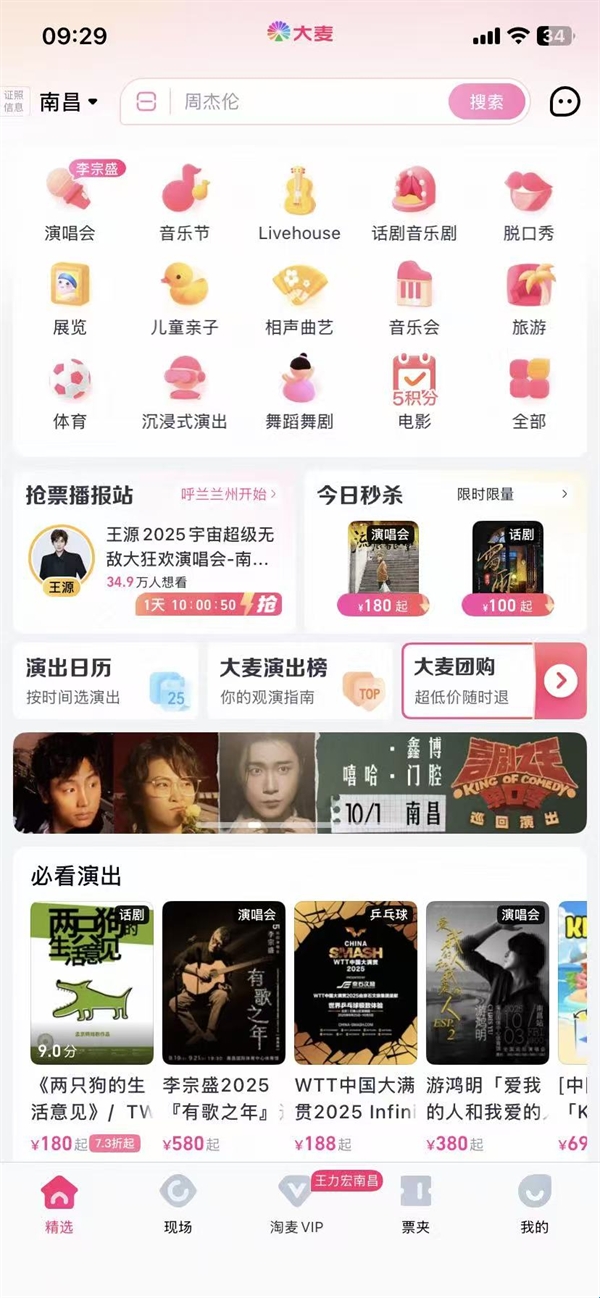The height and width of the screenshot is (1298, 600).
Task: Switch to the 淘麦VIP tab
Action: click(297, 1204)
